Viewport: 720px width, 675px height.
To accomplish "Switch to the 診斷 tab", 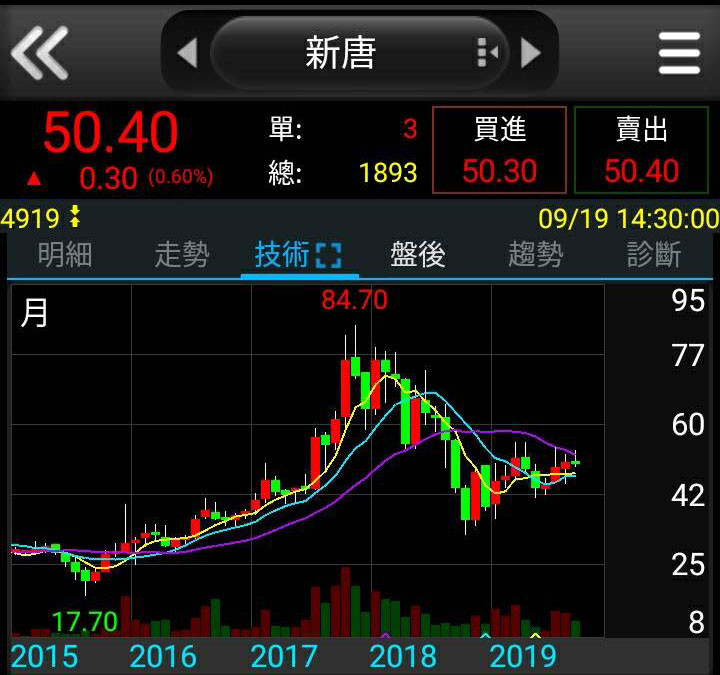I will [x=653, y=255].
